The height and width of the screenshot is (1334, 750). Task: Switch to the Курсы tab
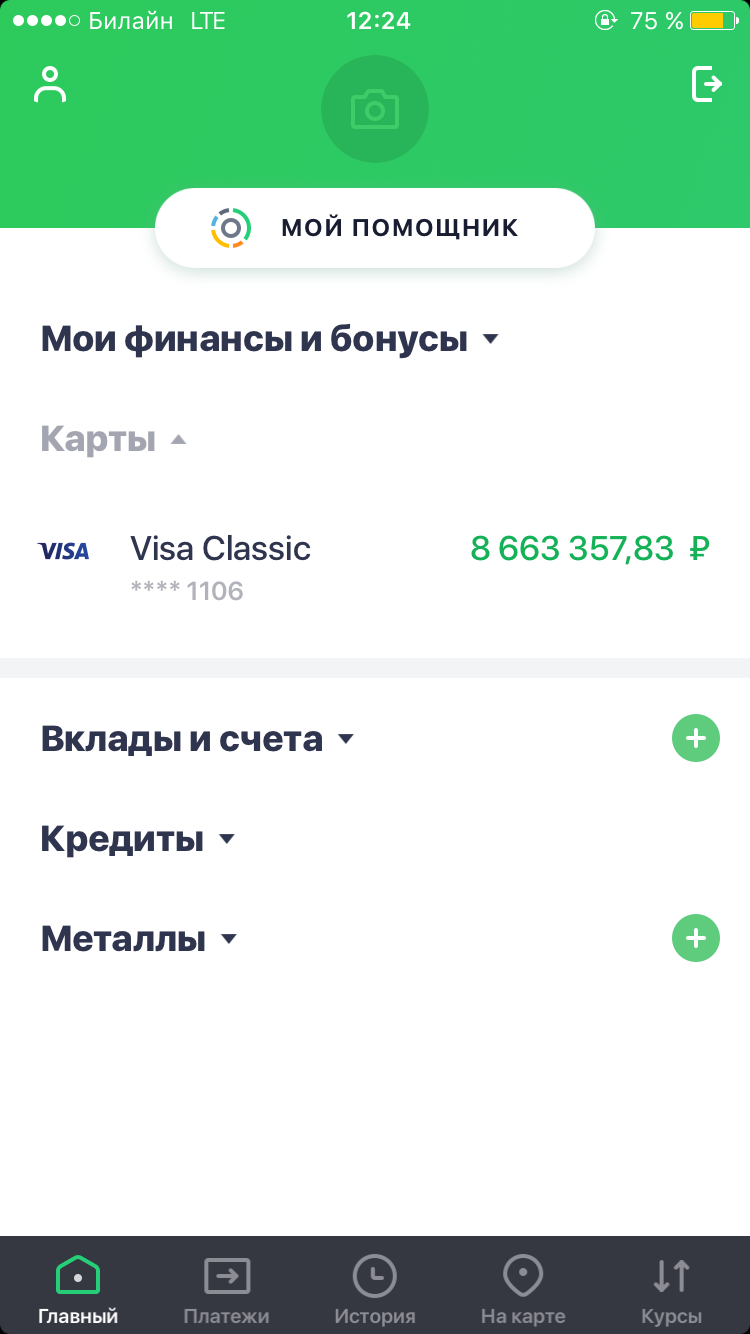click(x=671, y=1288)
